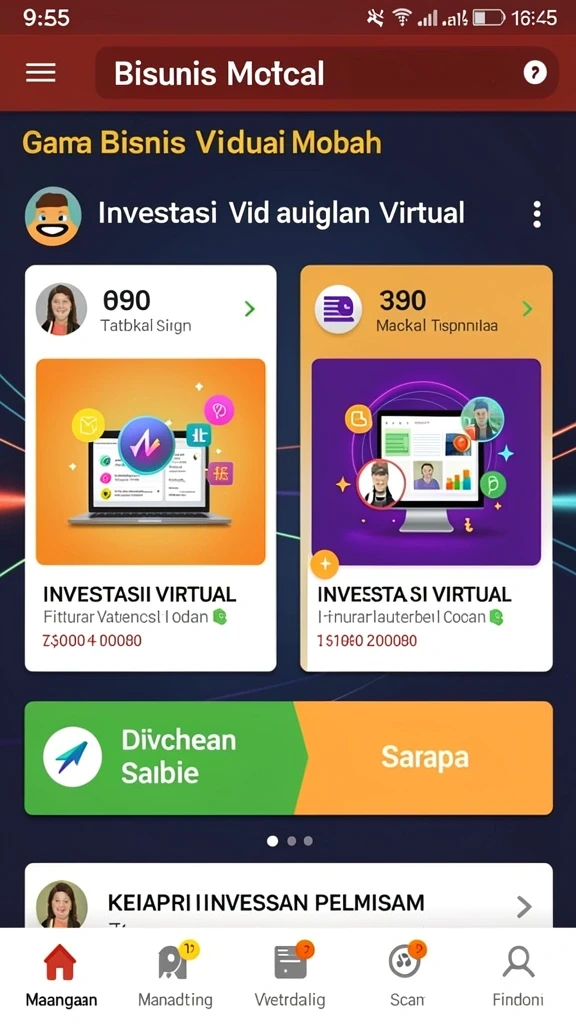The width and height of the screenshot is (576, 1024).
Task: Open the hamburger drawer menu
Action: 40,72
